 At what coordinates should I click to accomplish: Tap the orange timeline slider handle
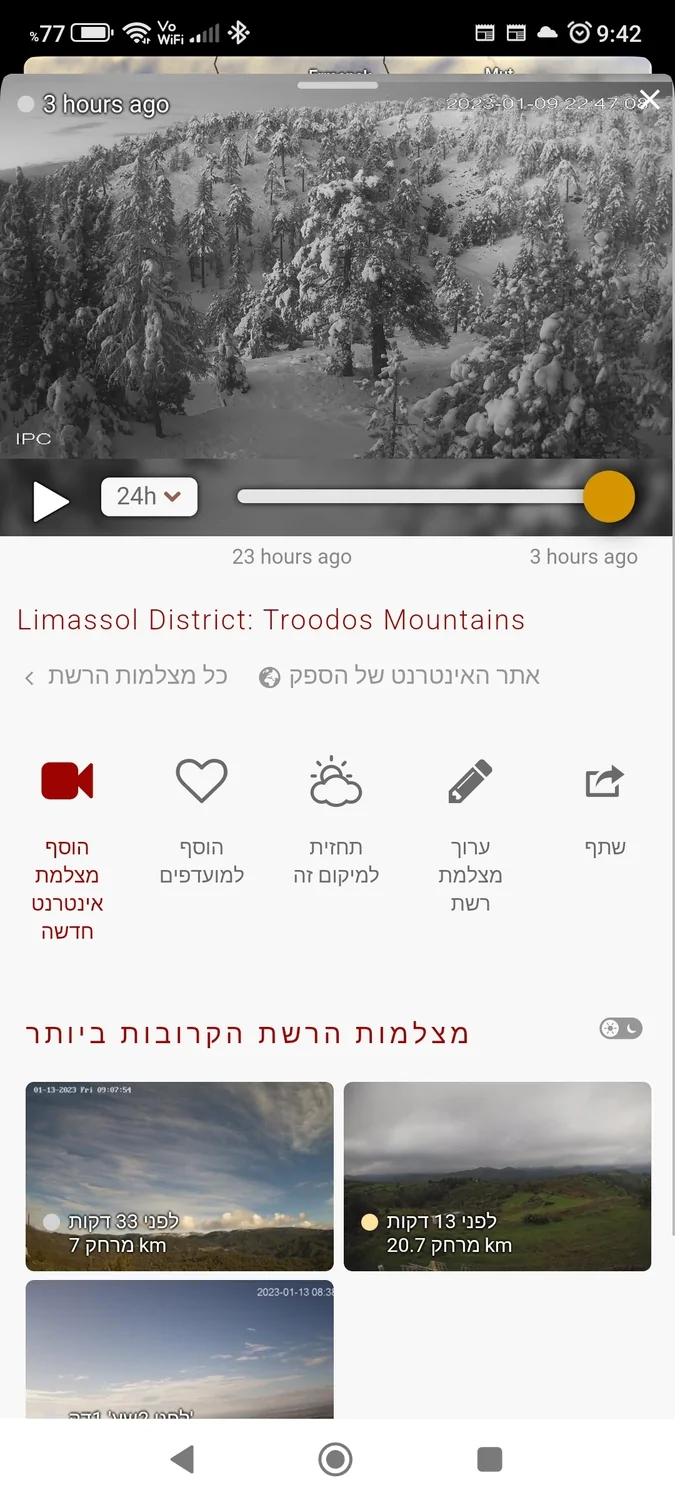[608, 497]
